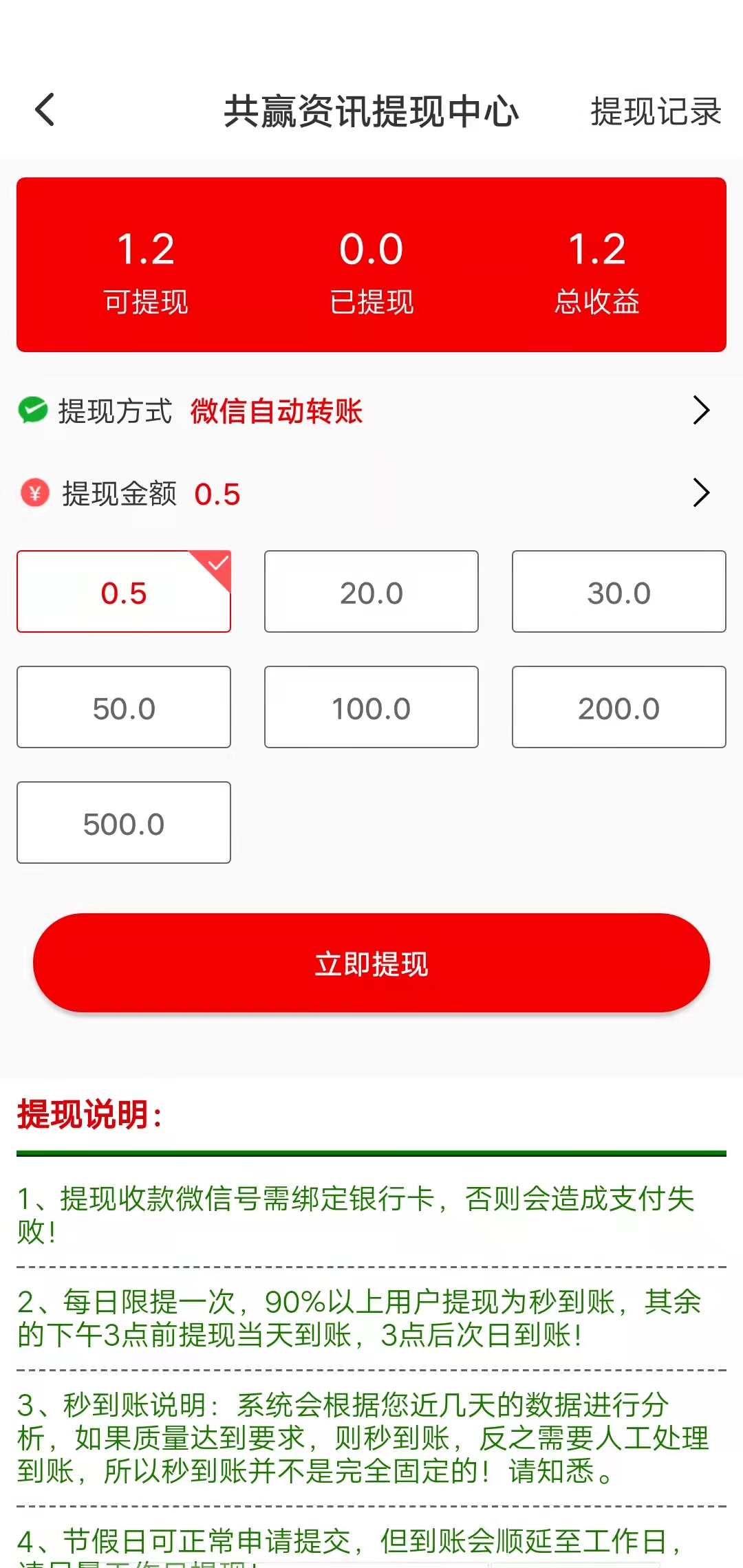Tap the 已提现 figure showing 0.0
Image resolution: width=743 pixels, height=1568 pixels.
coord(371,272)
